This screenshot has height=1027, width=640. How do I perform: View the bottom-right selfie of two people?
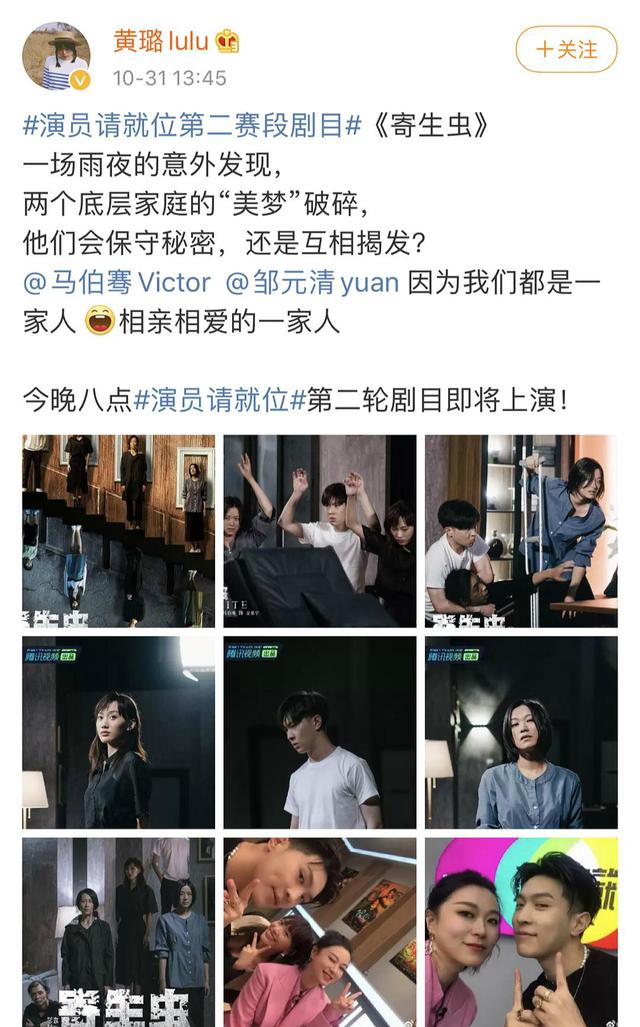click(521, 932)
